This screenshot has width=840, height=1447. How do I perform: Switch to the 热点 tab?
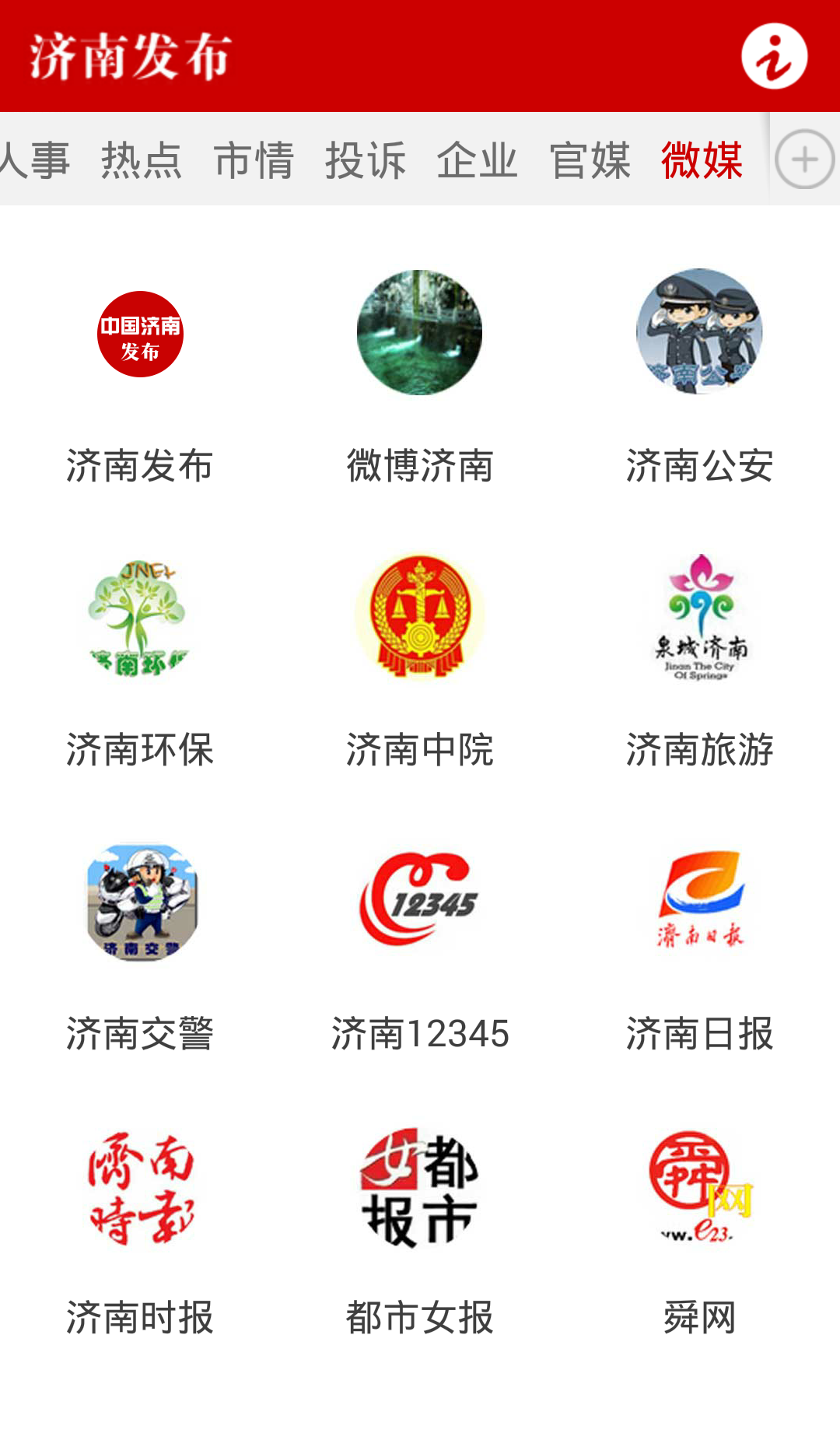tap(142, 160)
